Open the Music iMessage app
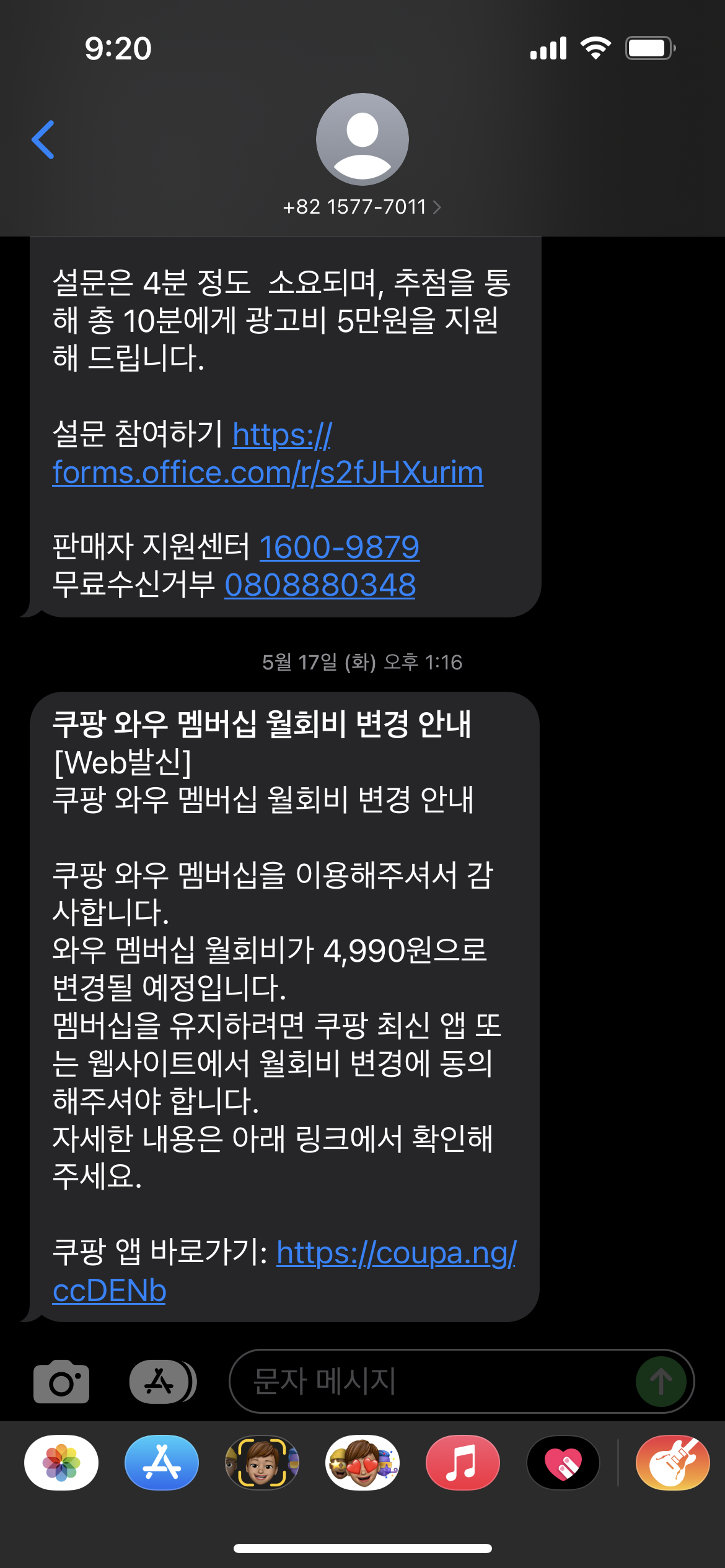The image size is (725, 1568). click(x=463, y=1463)
